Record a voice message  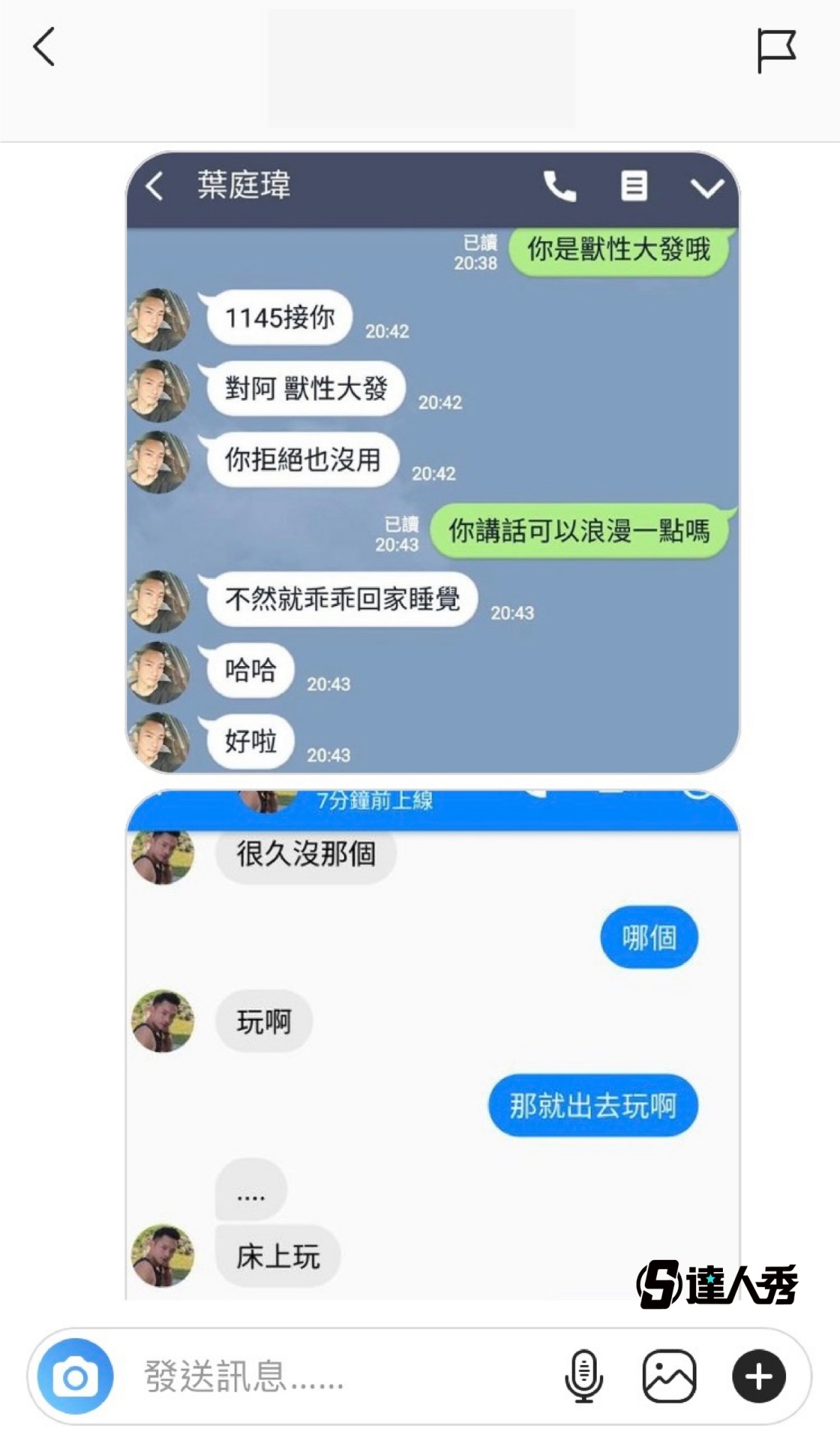(x=584, y=1377)
